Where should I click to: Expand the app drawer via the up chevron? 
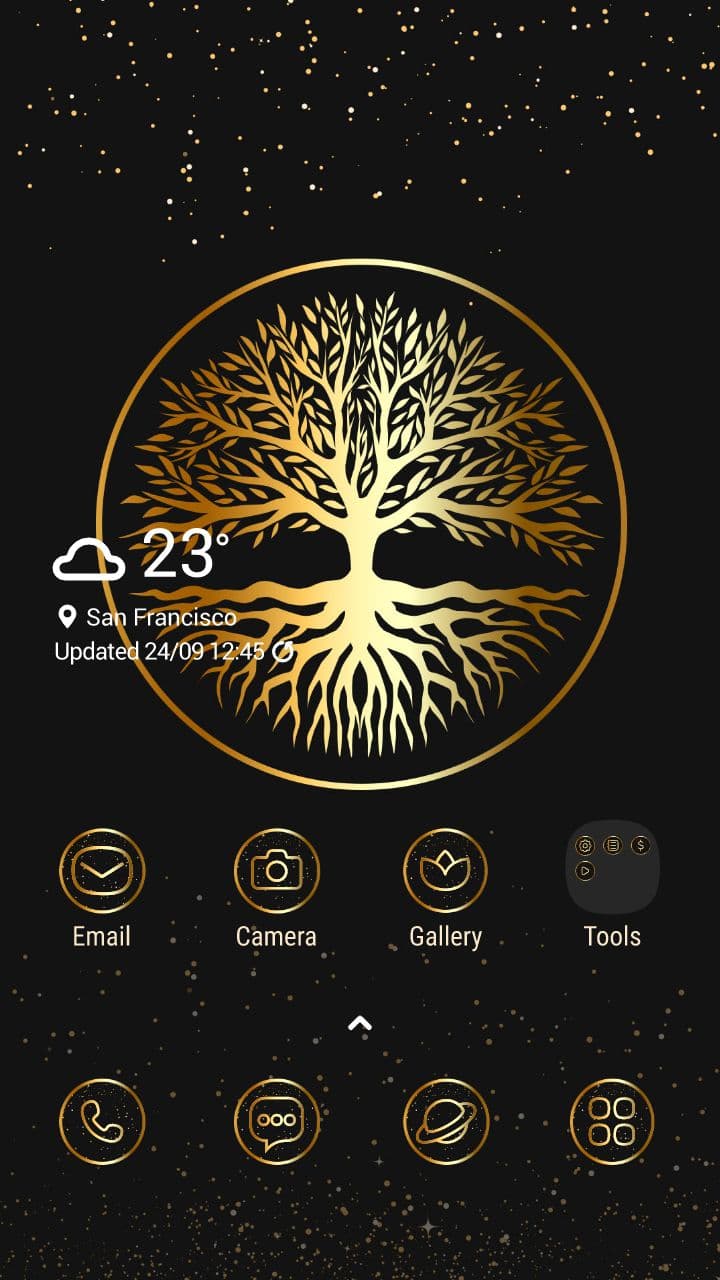pos(360,1022)
